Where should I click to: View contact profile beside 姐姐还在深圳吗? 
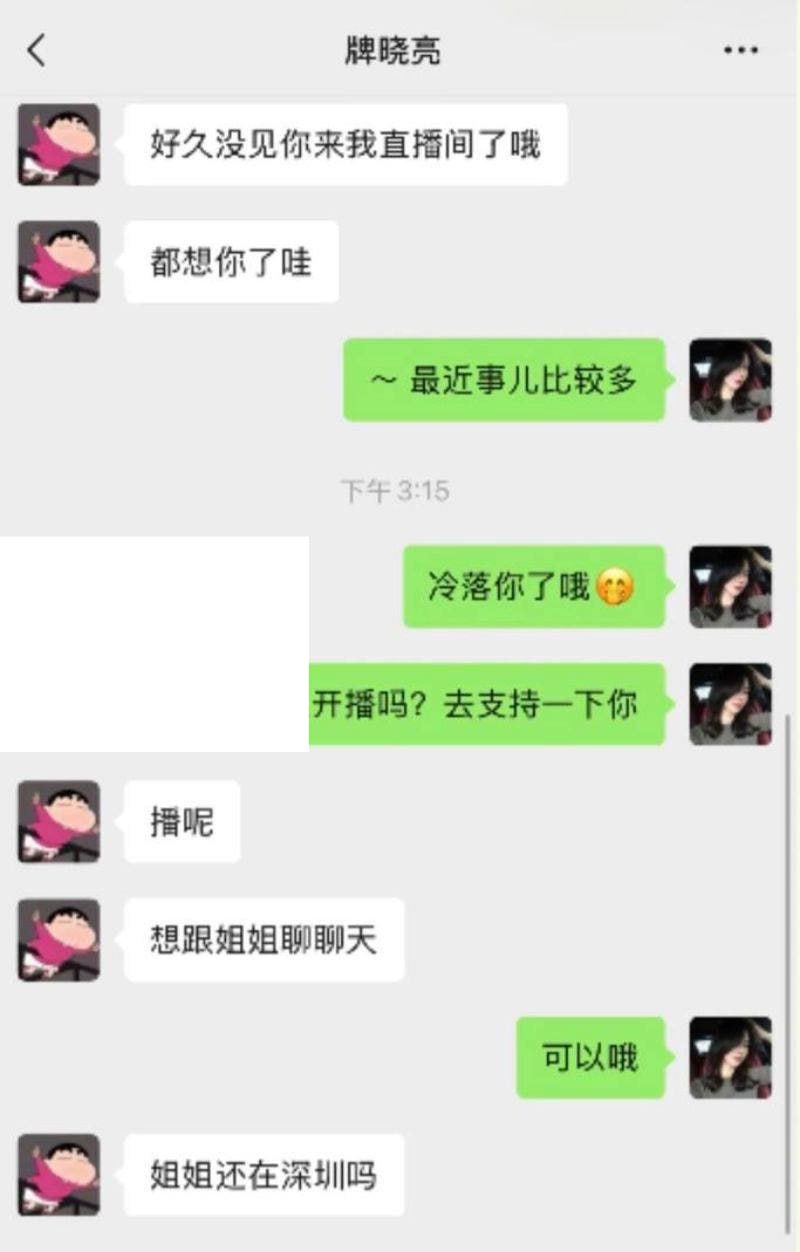[59, 1174]
